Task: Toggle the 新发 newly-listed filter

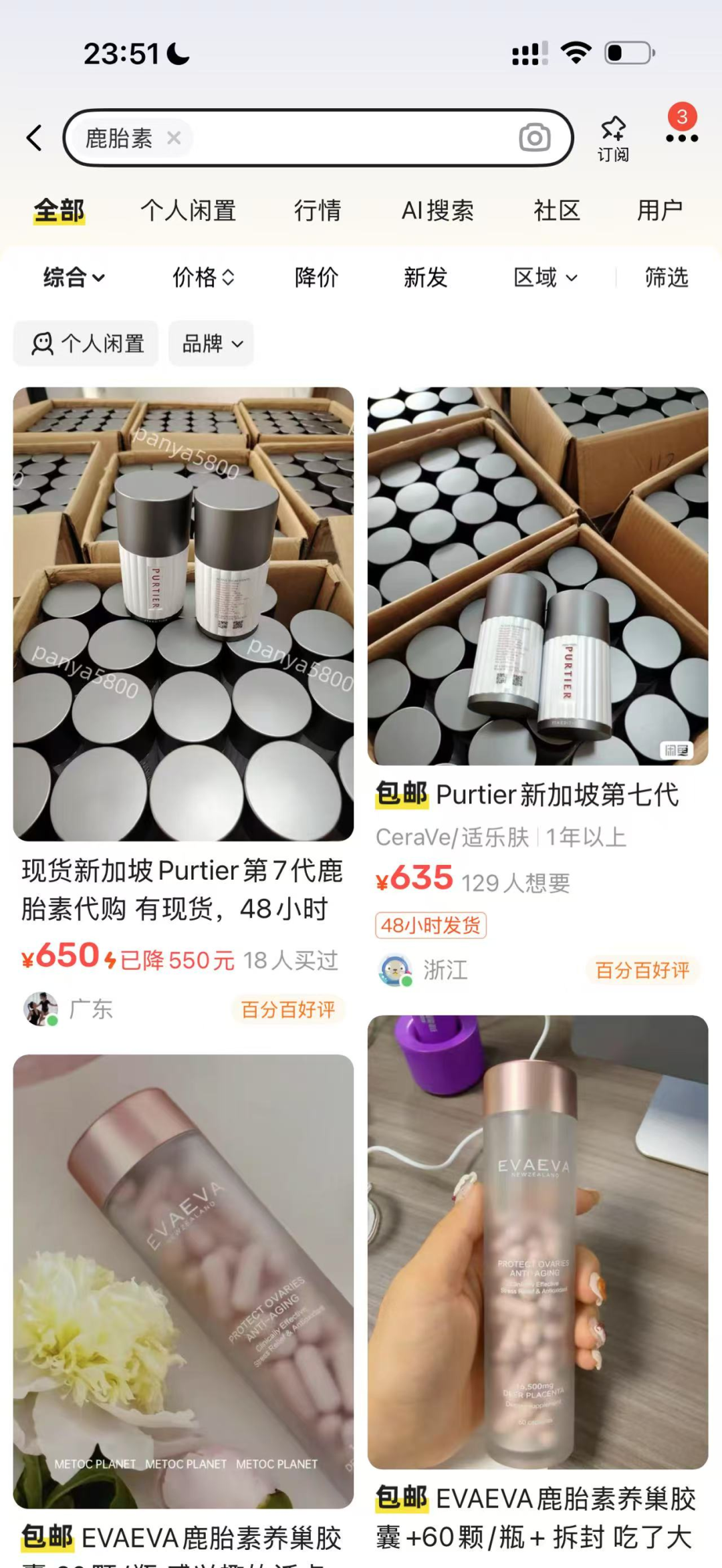Action: (425, 277)
